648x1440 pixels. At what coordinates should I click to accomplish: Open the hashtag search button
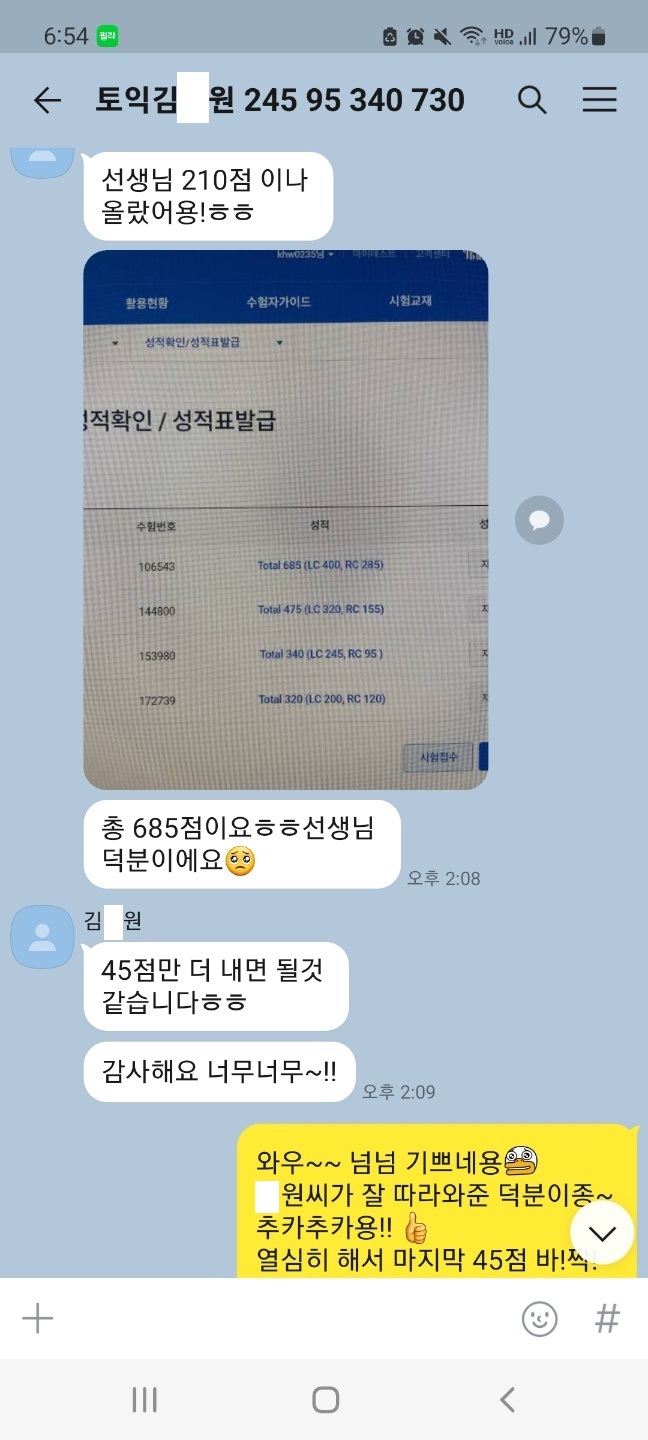coord(607,1319)
